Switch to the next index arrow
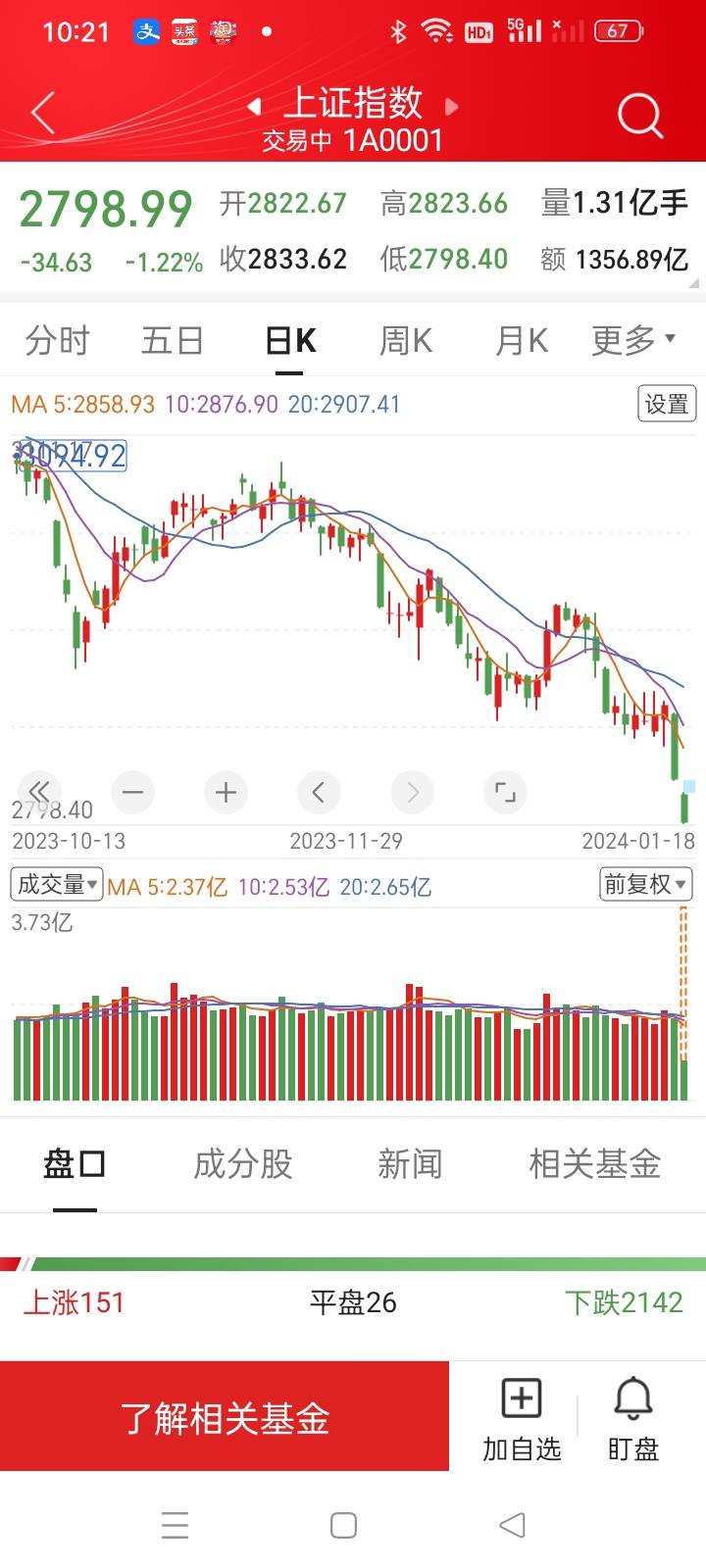The width and height of the screenshot is (706, 1568). click(x=452, y=106)
